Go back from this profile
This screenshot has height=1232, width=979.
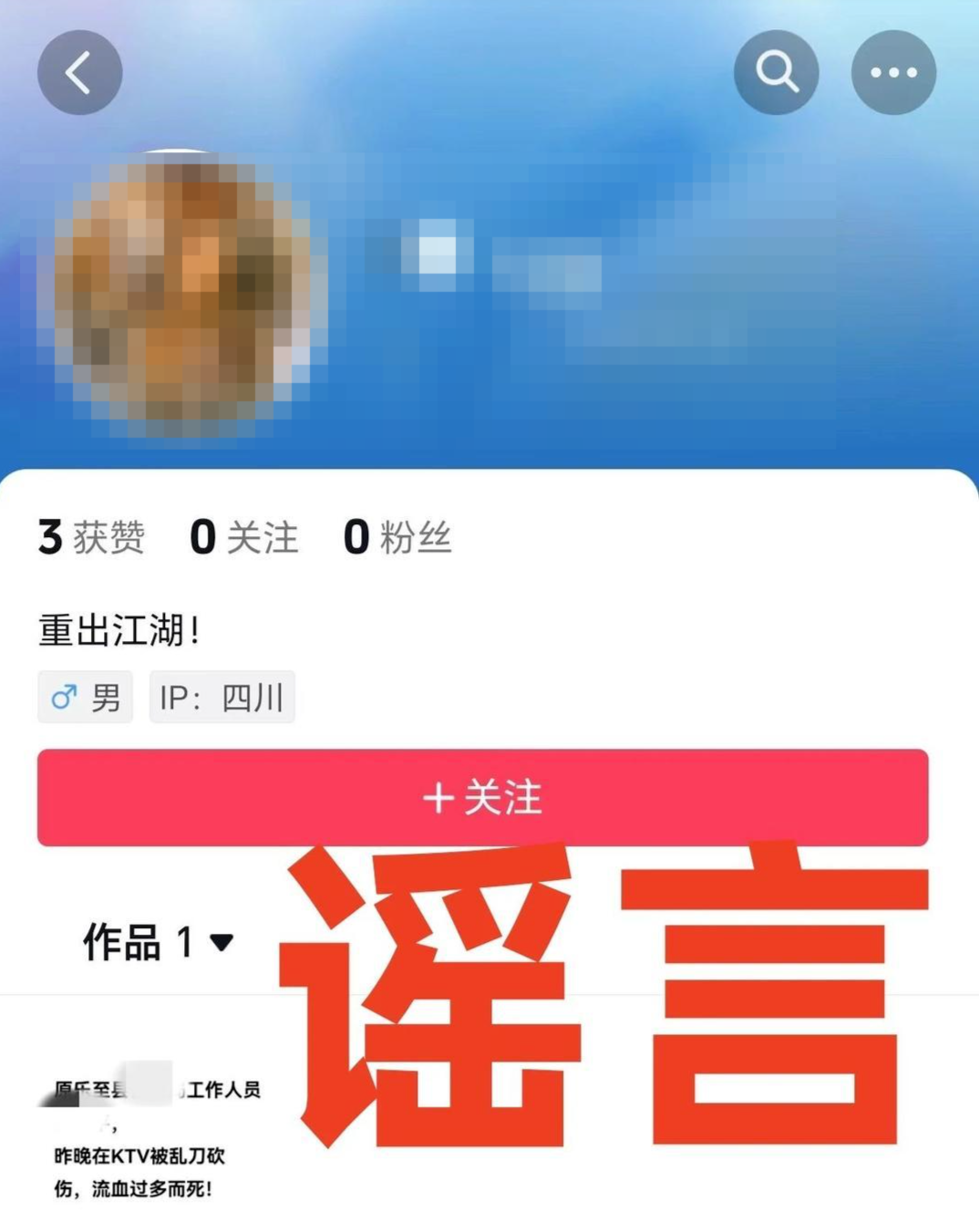79,73
